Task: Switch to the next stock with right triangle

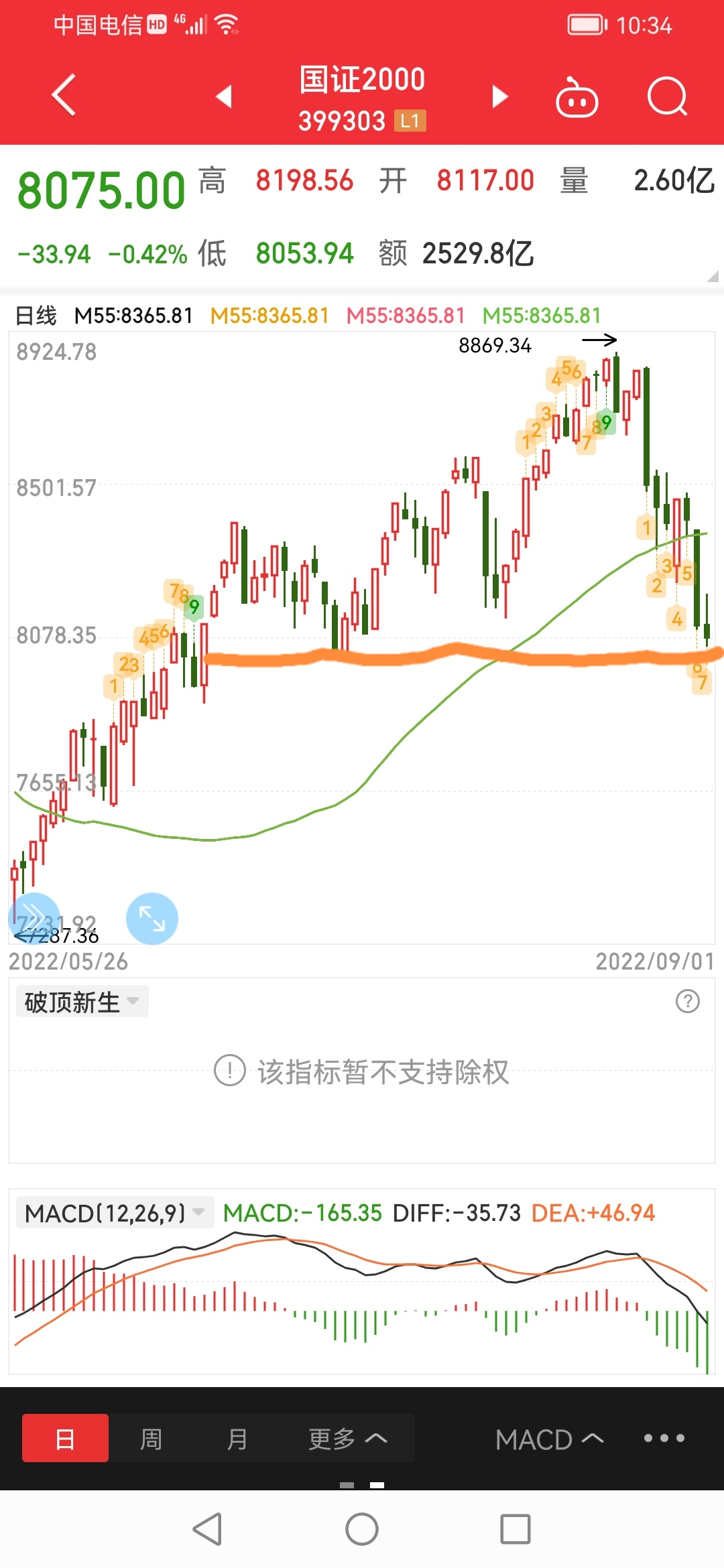Action: pyautogui.click(x=500, y=96)
